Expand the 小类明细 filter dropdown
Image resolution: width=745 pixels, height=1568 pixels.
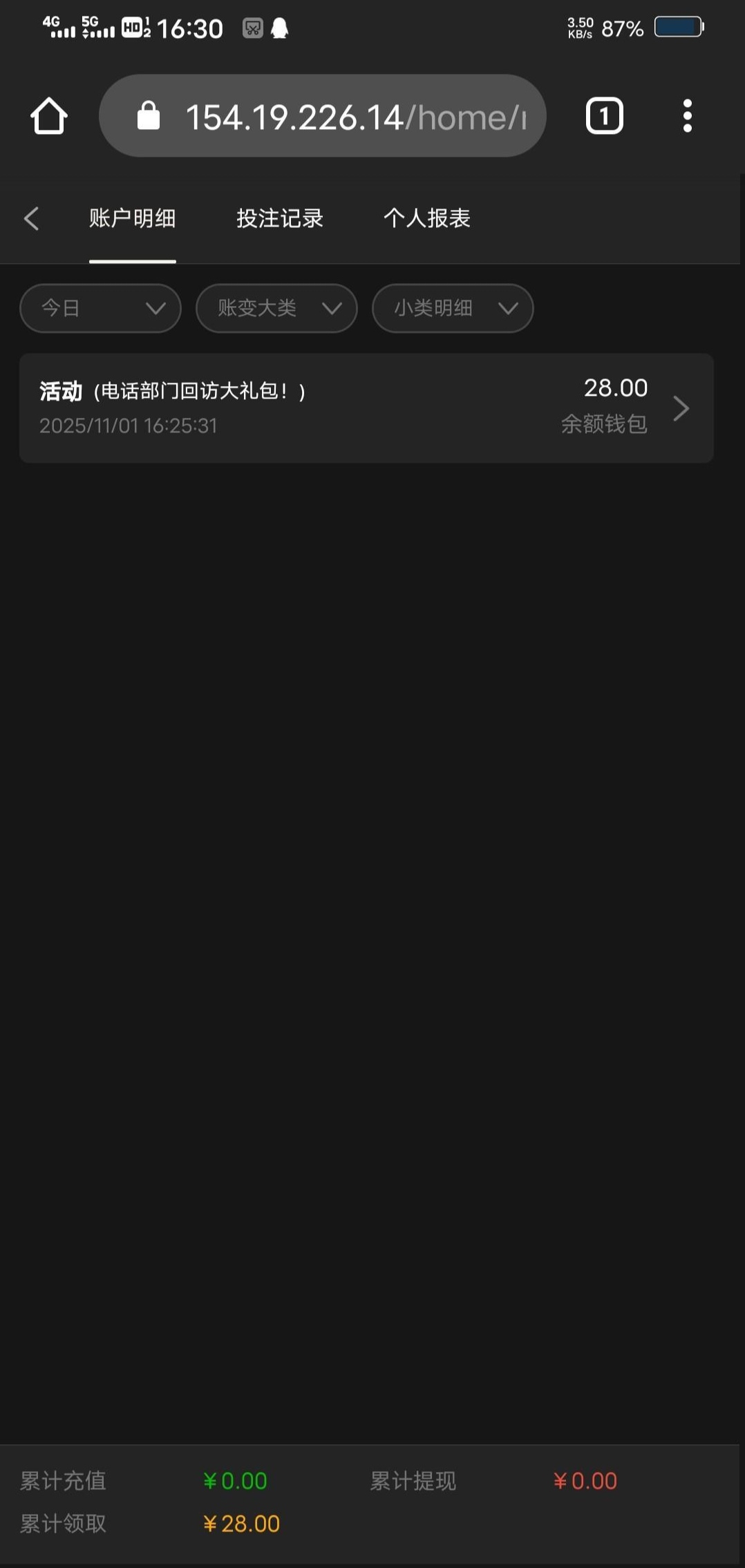tap(453, 308)
